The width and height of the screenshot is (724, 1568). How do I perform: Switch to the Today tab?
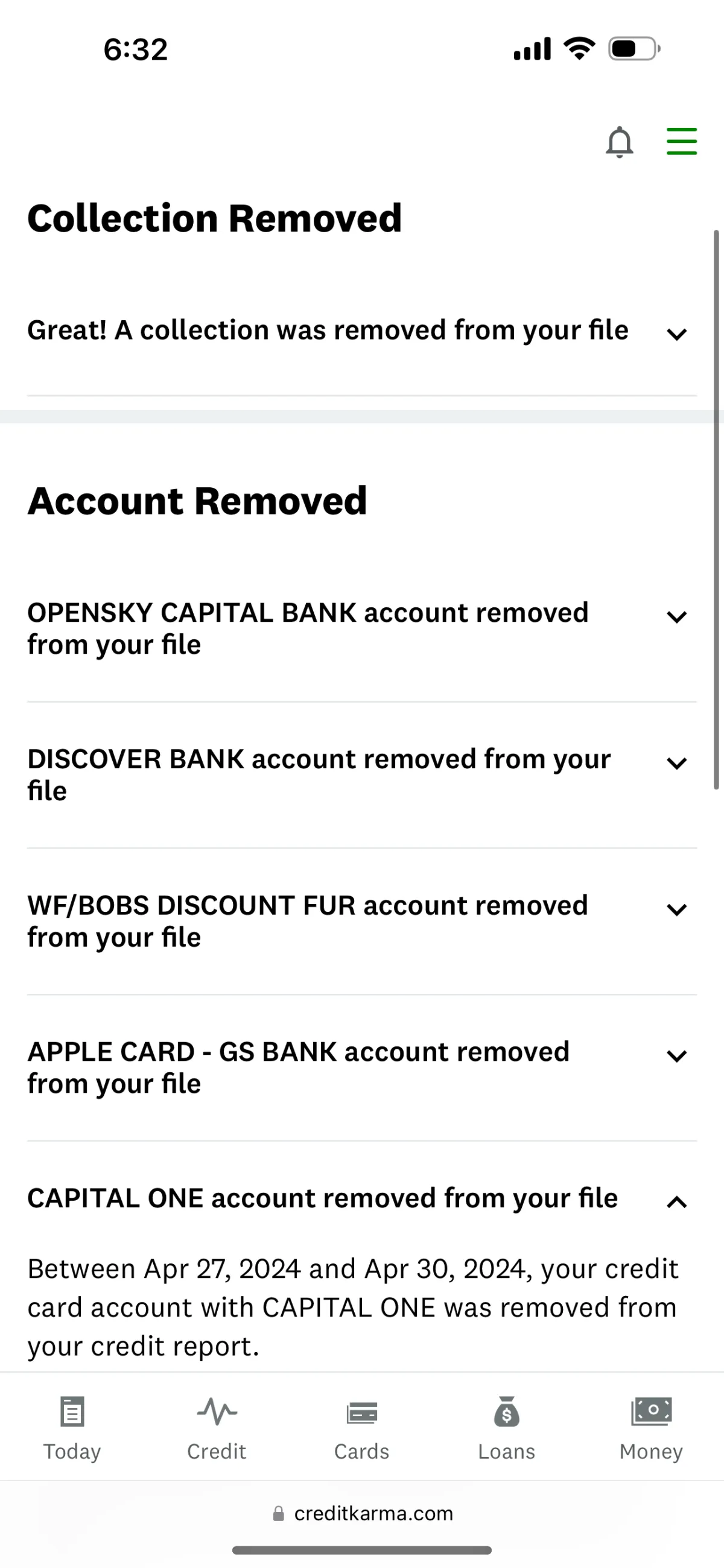click(72, 1427)
